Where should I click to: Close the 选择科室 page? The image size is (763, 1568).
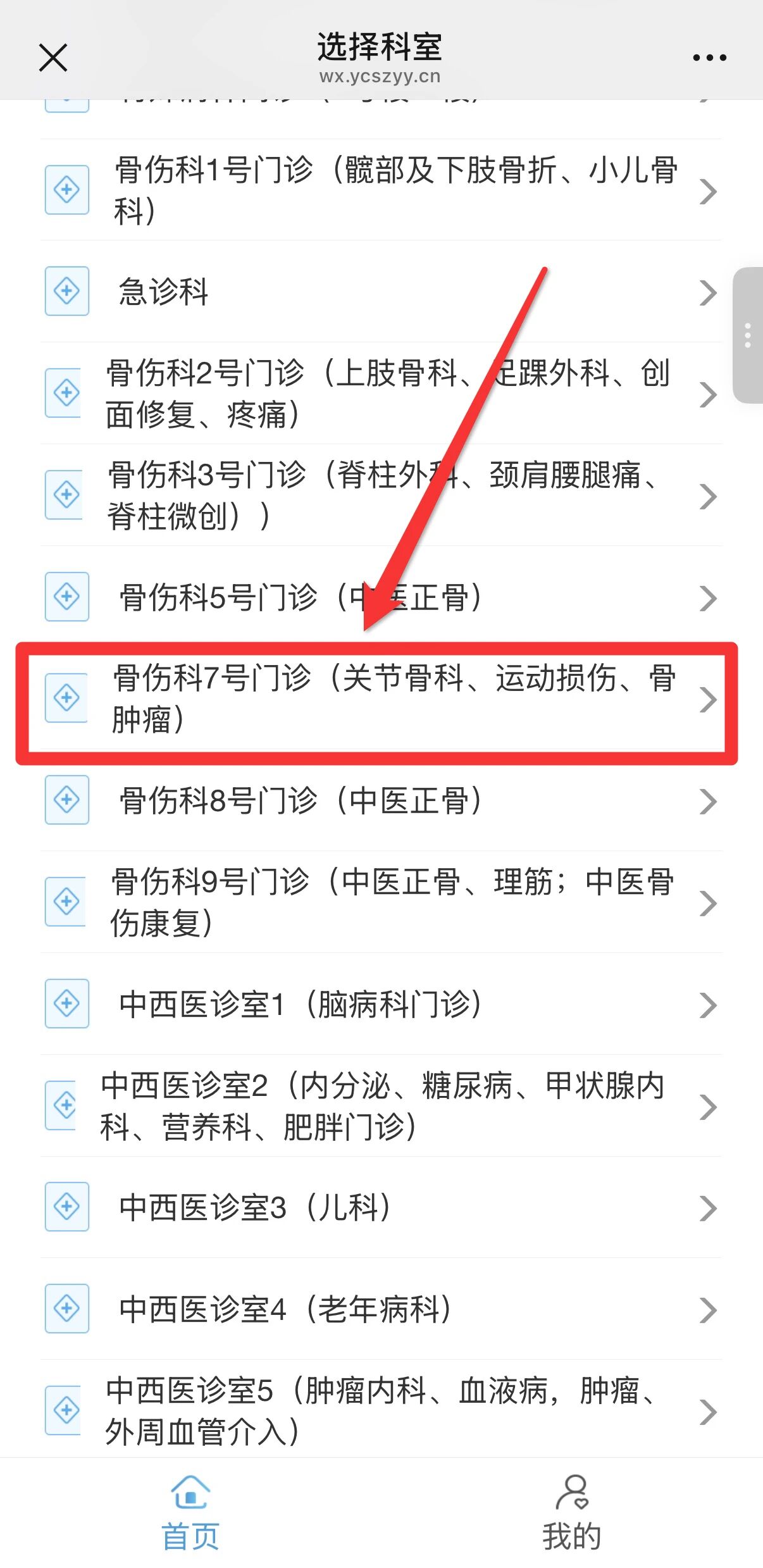click(53, 58)
